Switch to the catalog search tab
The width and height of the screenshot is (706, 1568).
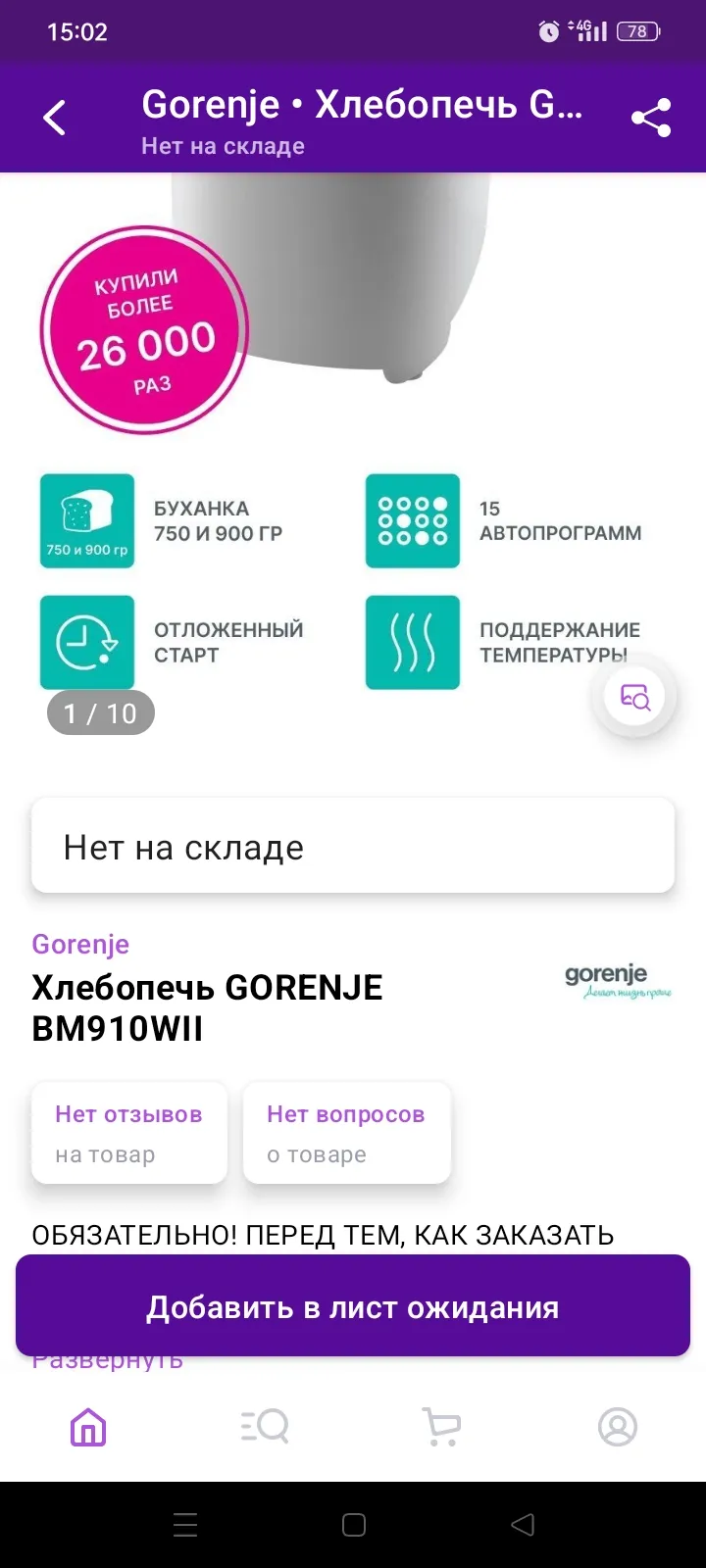pos(265,1427)
